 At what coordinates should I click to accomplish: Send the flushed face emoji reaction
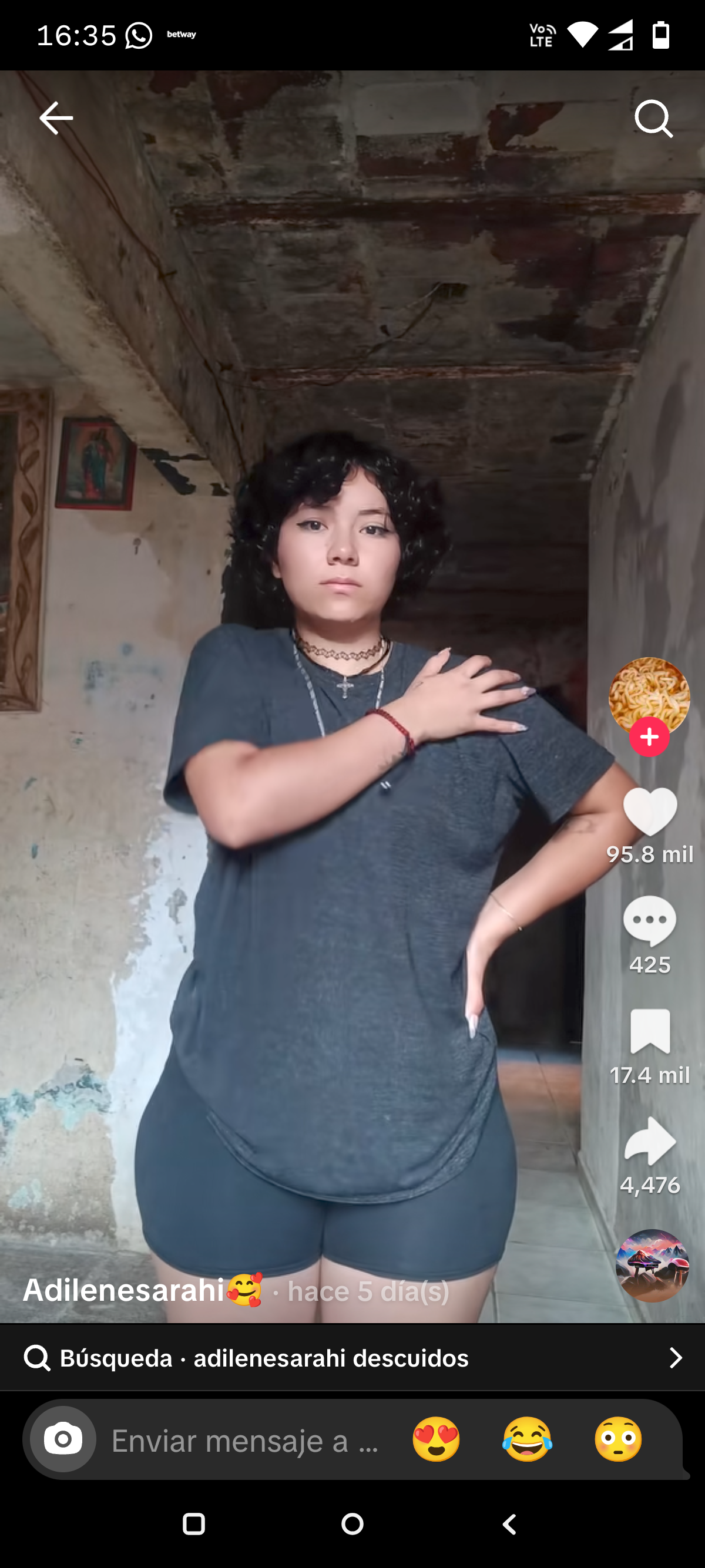pos(618,1439)
